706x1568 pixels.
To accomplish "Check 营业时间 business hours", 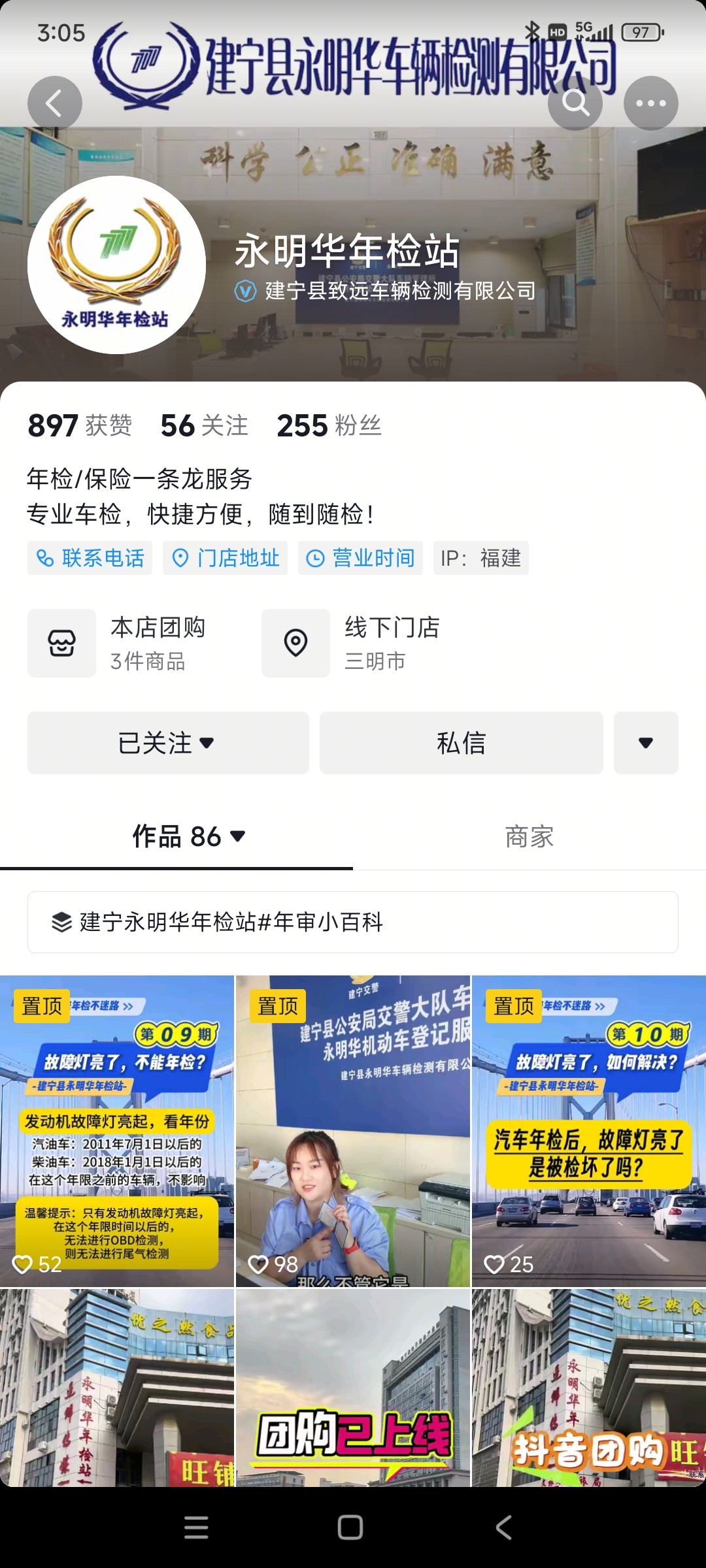I will coord(360,558).
